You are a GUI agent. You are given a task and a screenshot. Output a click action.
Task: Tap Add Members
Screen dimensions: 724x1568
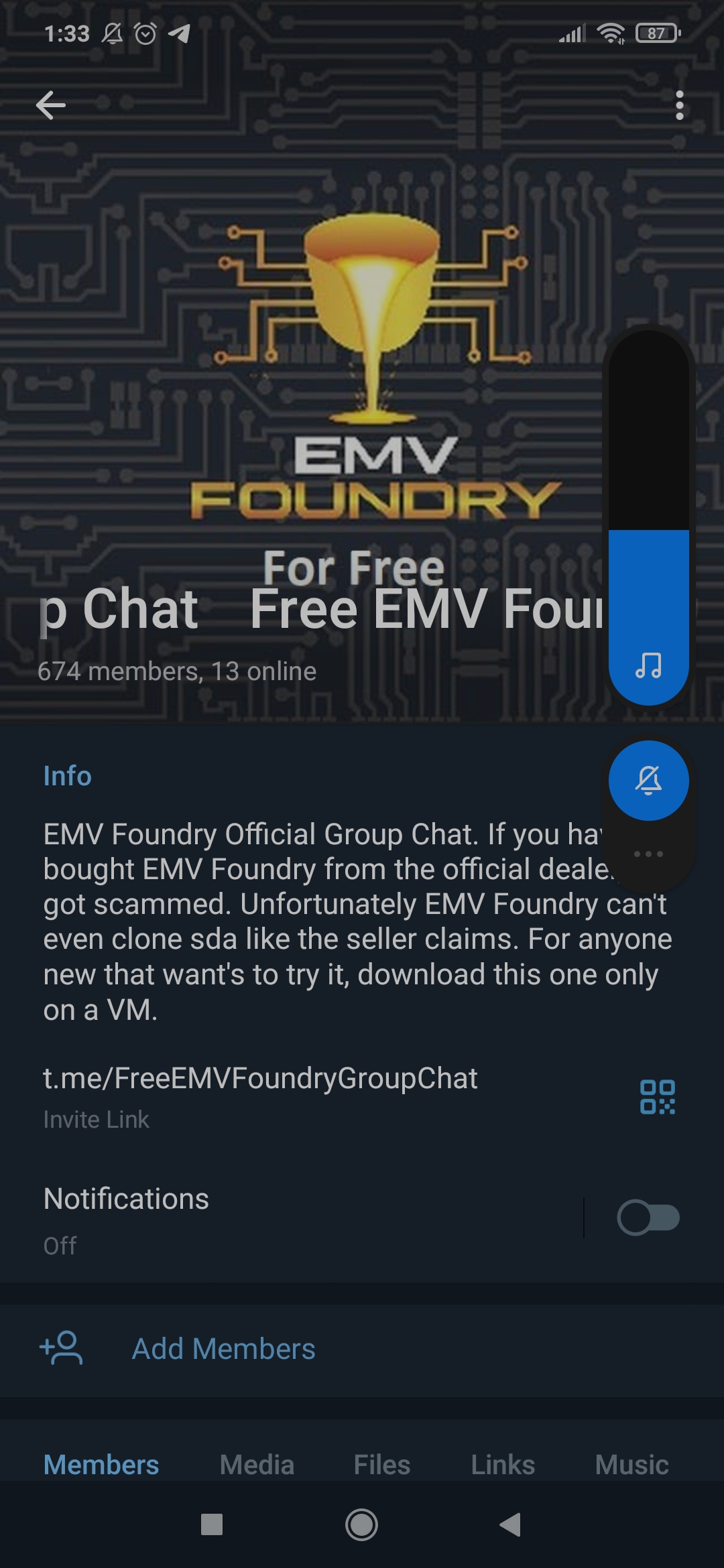click(223, 1349)
